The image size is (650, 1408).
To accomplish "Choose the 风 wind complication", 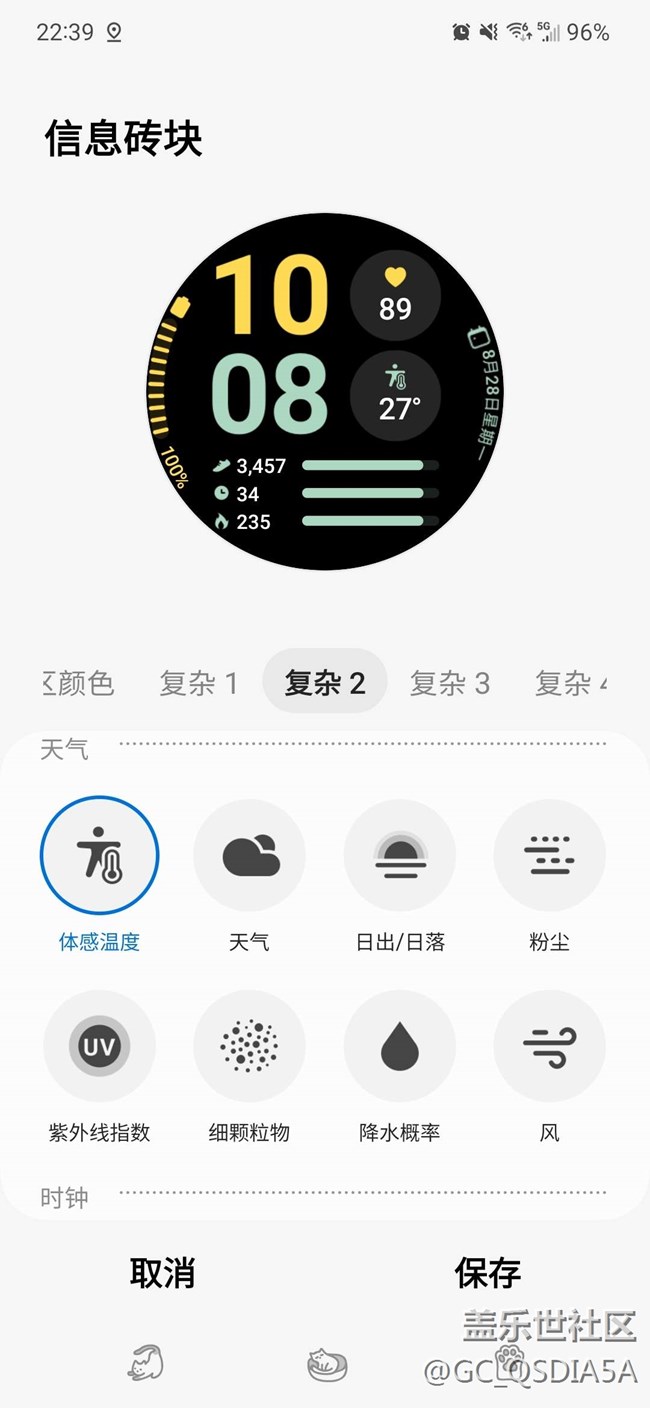I will click(550, 1047).
